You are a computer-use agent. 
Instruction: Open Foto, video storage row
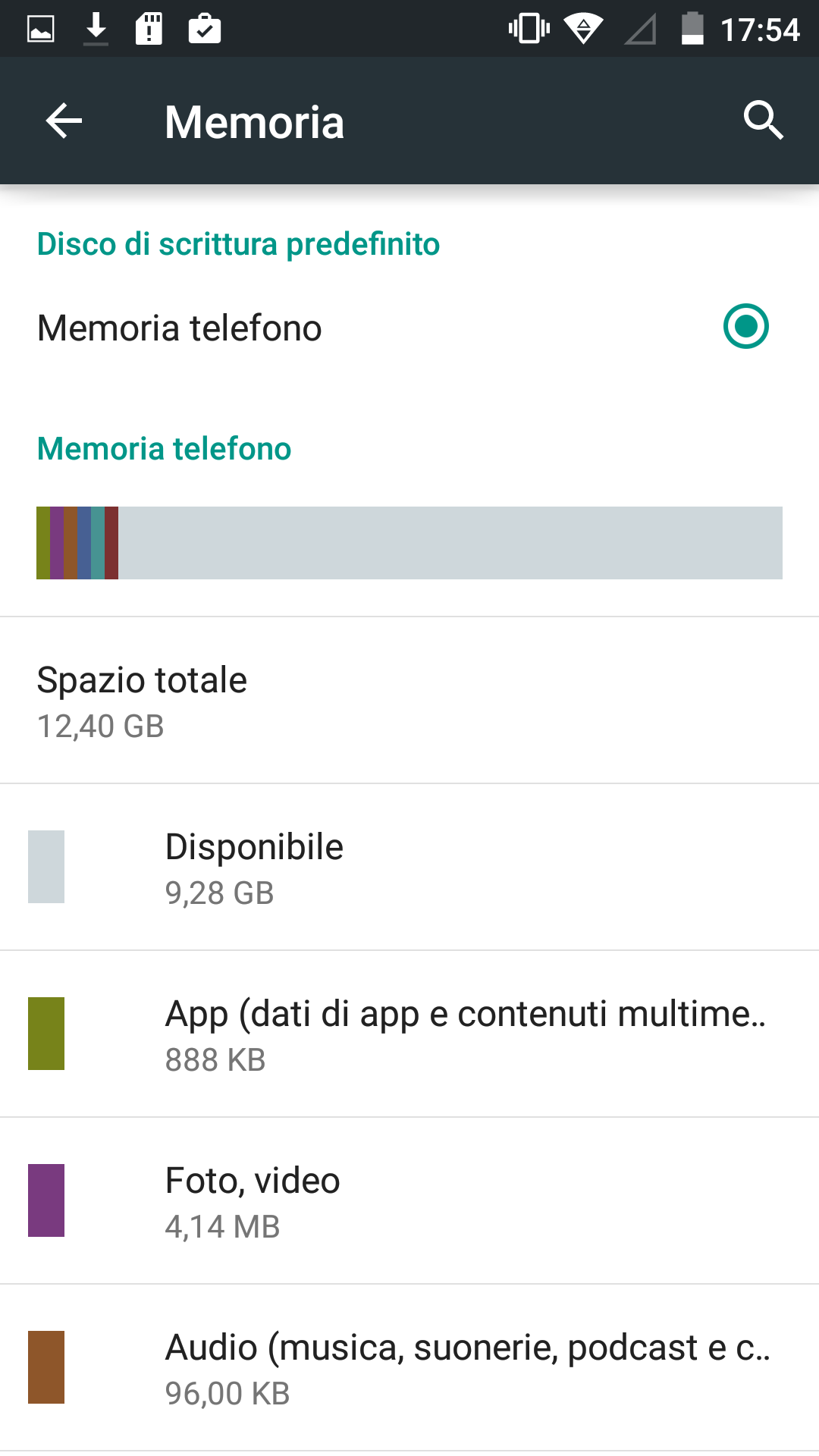[x=409, y=1200]
